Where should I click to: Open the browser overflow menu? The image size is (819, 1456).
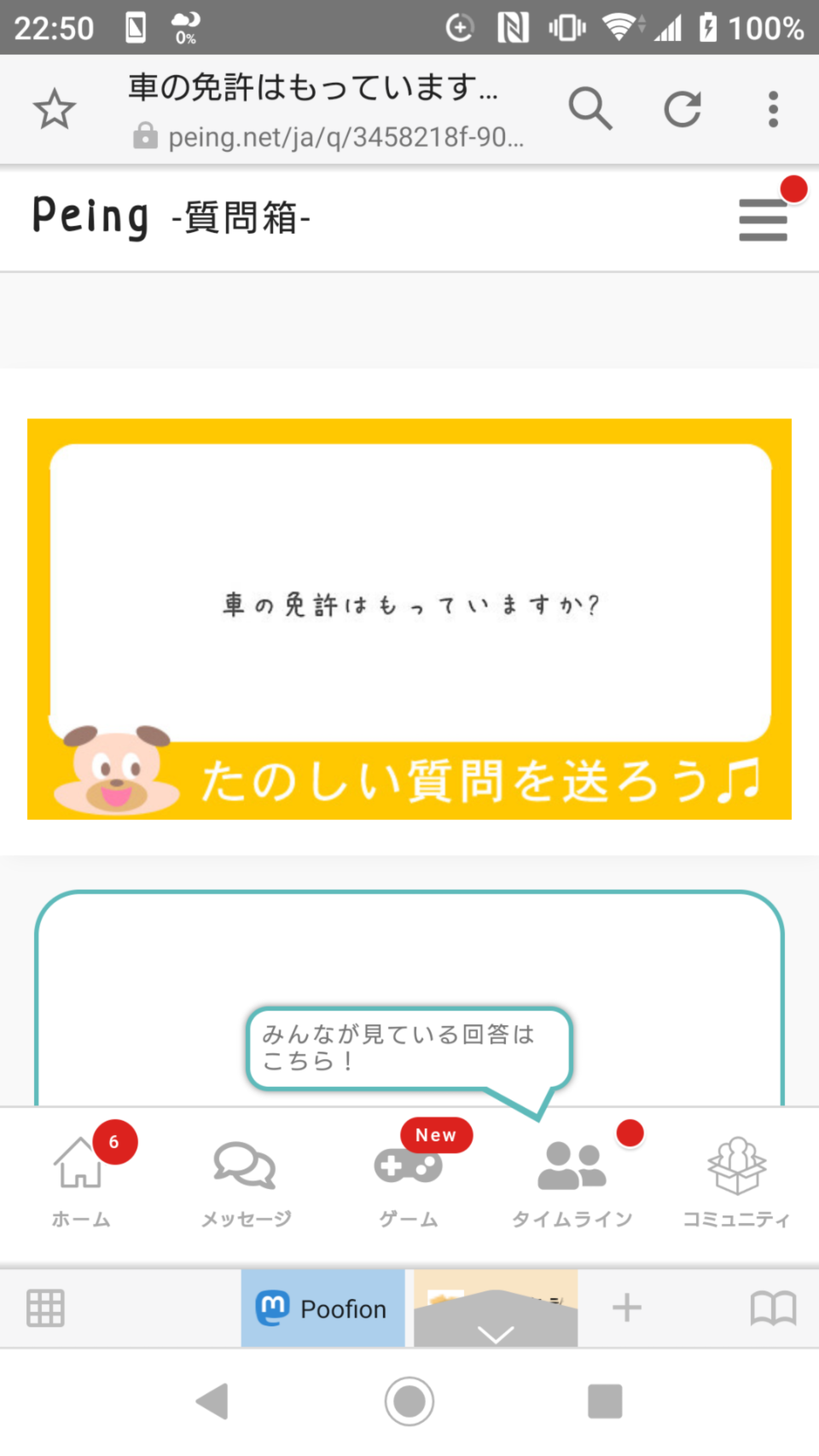[773, 109]
